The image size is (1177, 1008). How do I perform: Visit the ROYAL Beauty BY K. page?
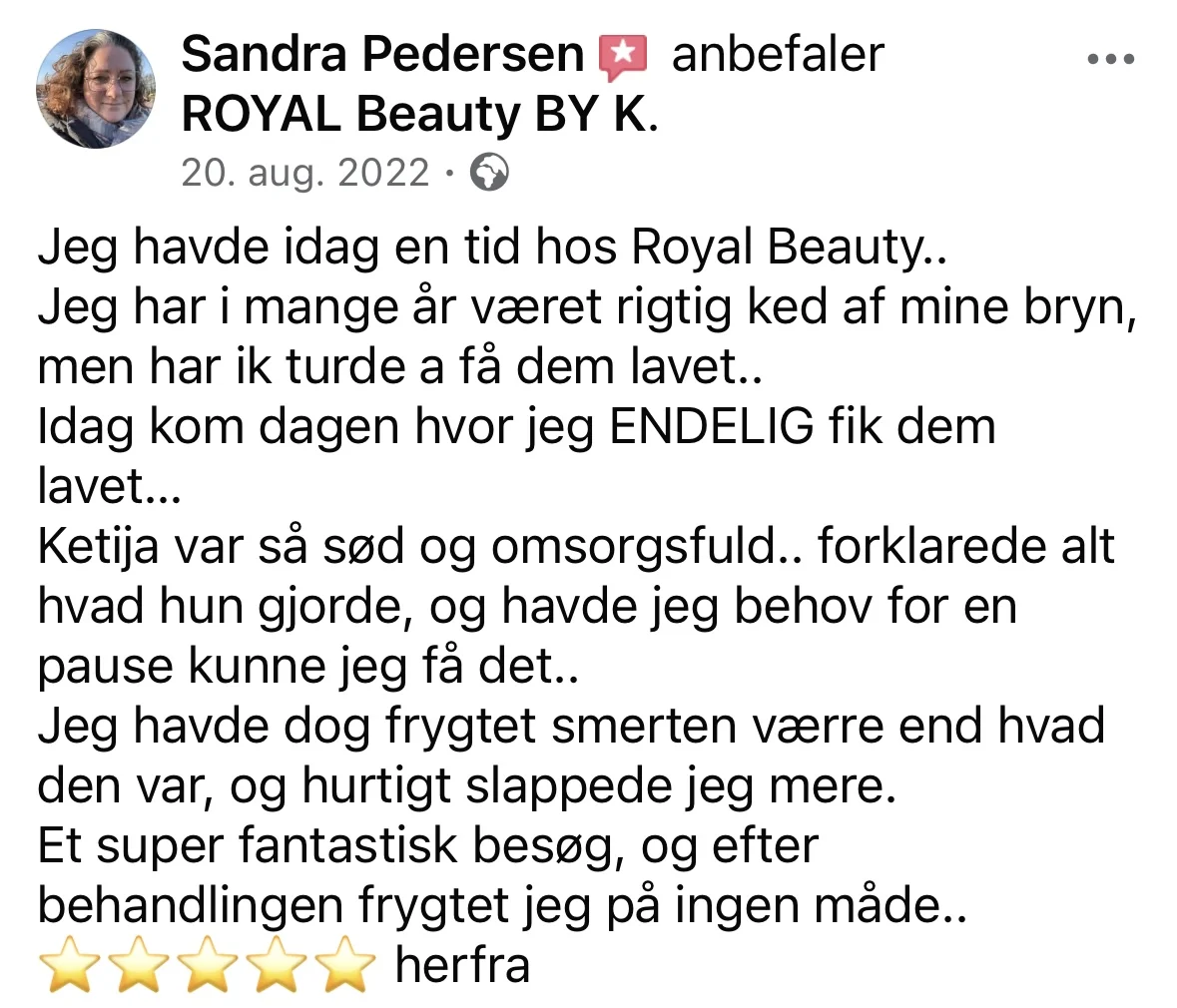(417, 116)
